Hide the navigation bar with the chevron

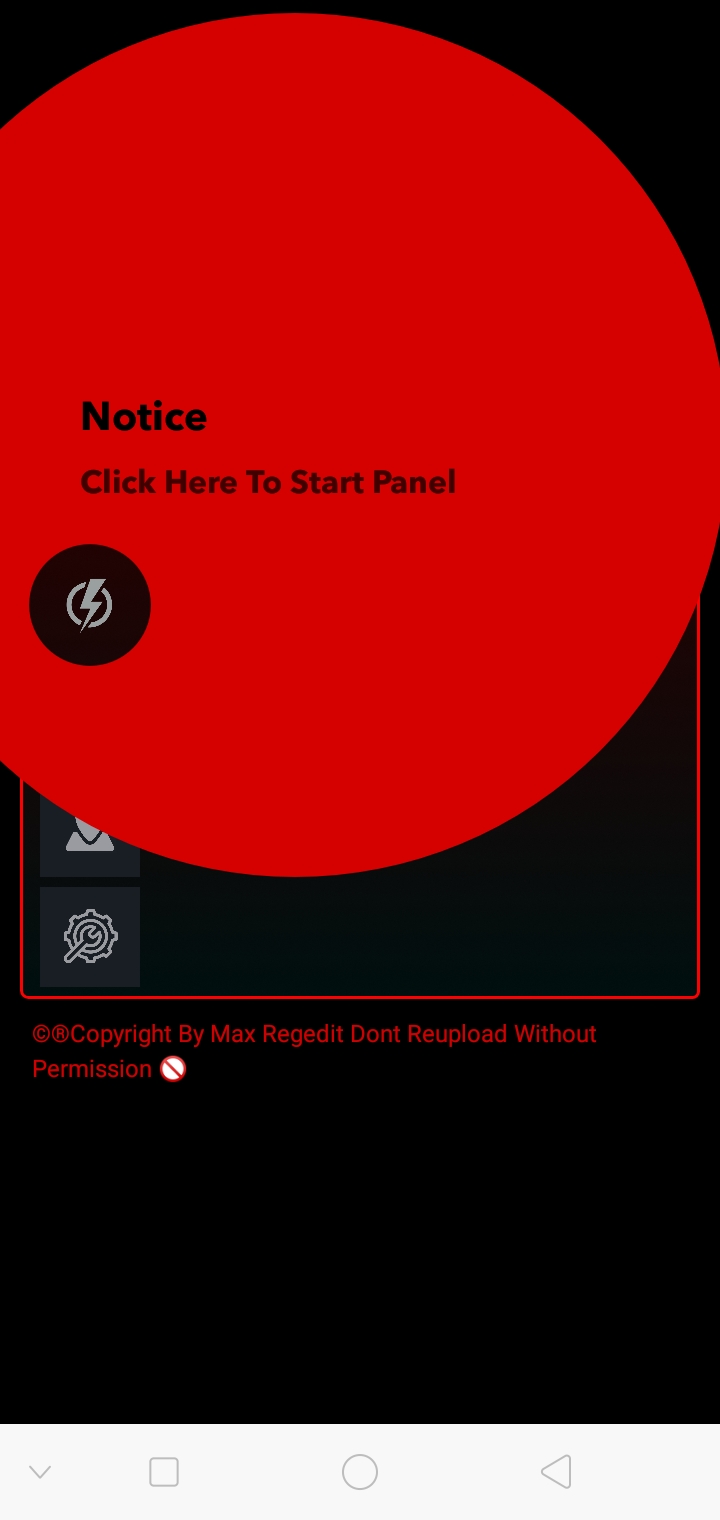click(x=40, y=1472)
